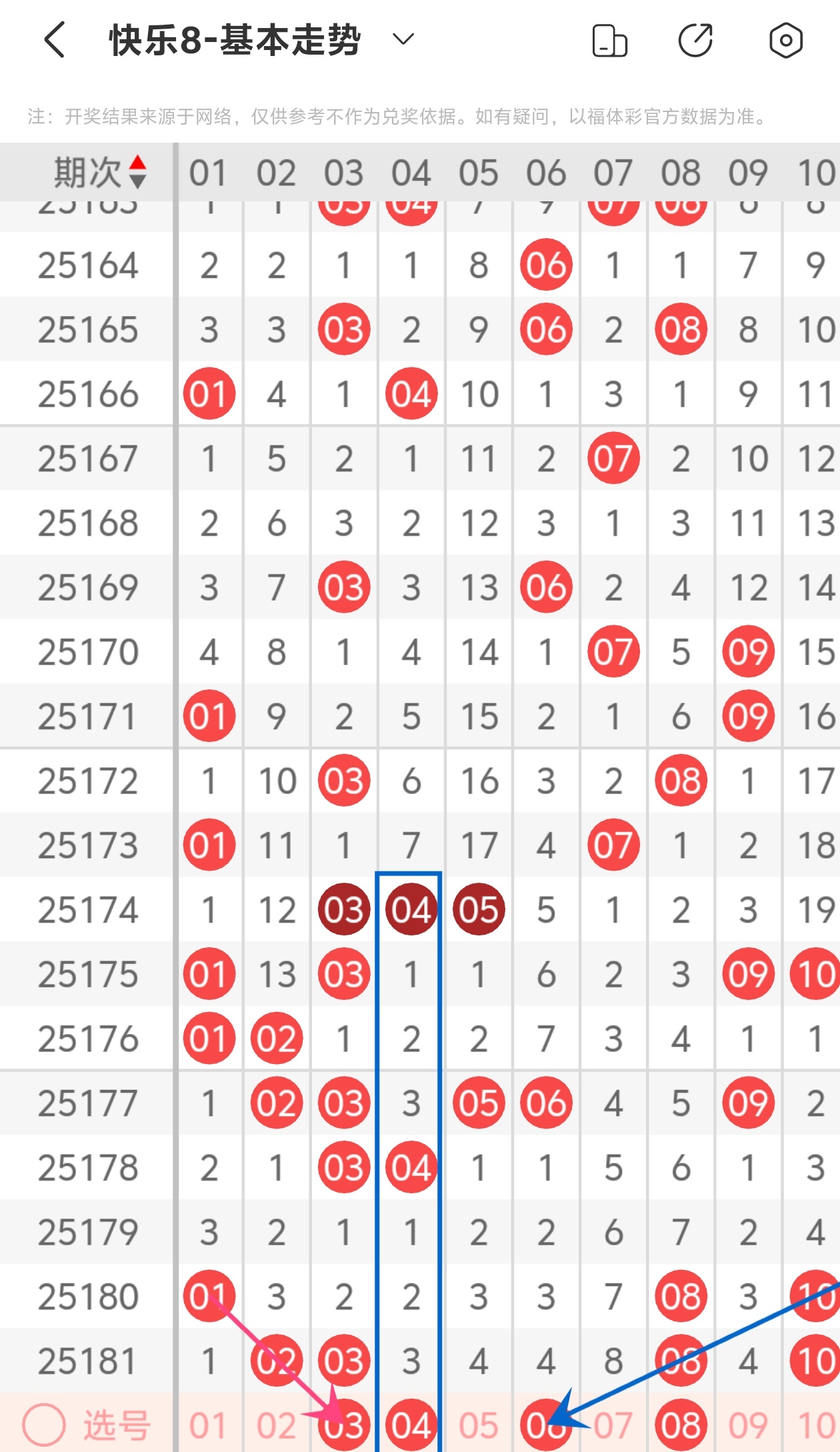The width and height of the screenshot is (840, 1452).
Task: Deselect number 08 in the 选号 row
Action: (681, 1425)
